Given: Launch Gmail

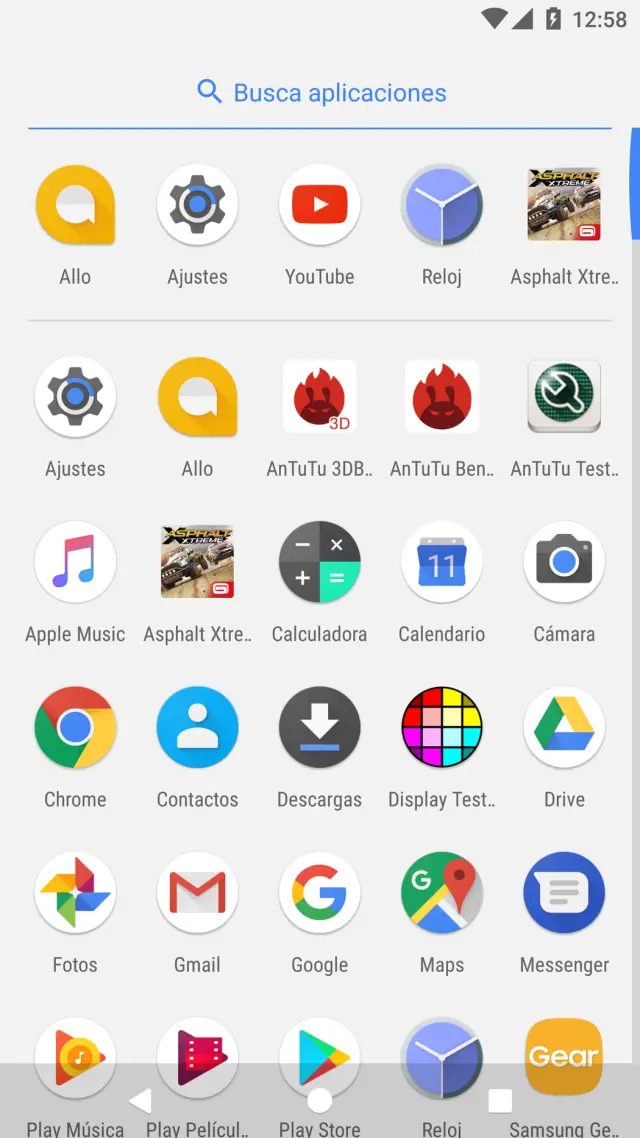Looking at the screenshot, I should click(x=197, y=893).
